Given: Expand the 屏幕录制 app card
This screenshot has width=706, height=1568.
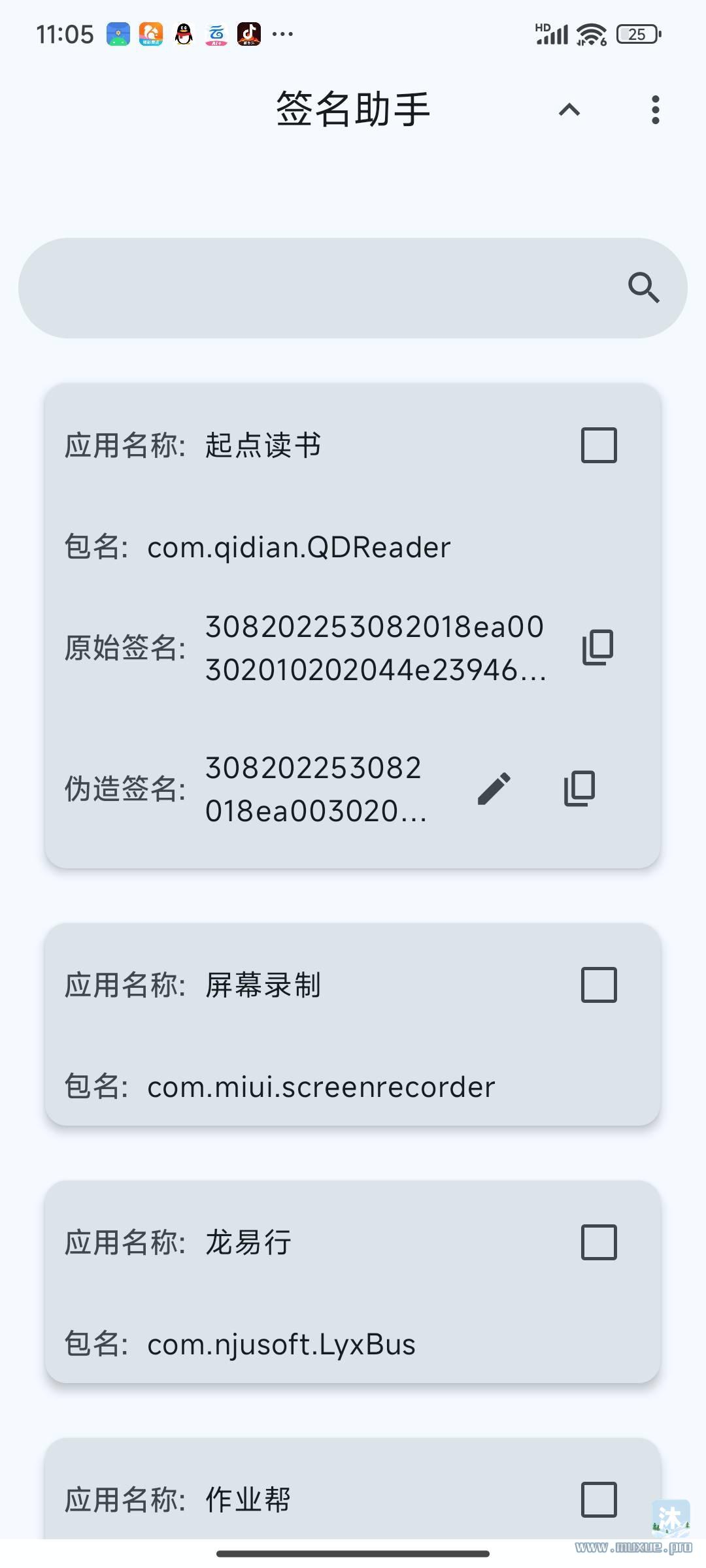Looking at the screenshot, I should [x=353, y=1024].
